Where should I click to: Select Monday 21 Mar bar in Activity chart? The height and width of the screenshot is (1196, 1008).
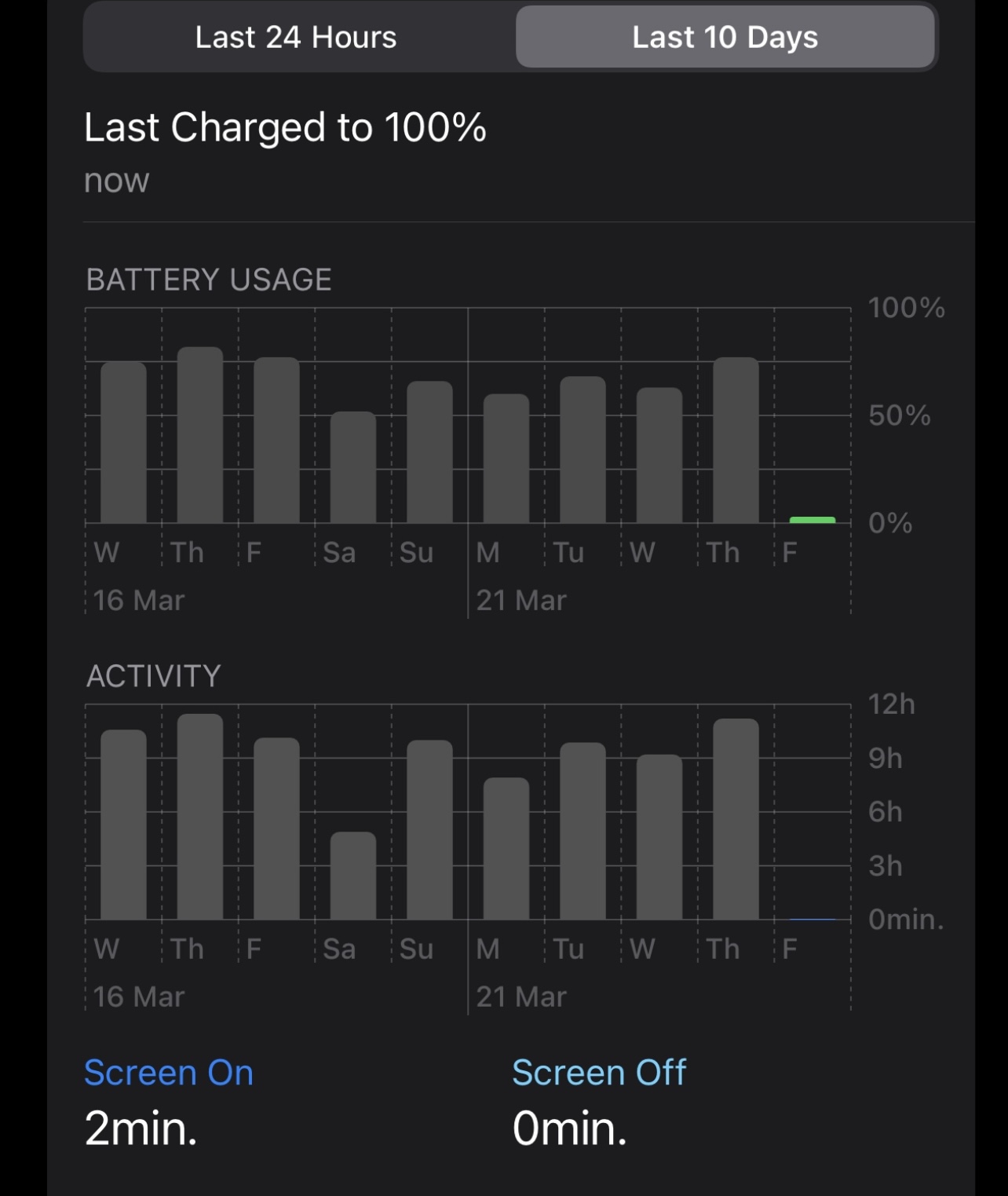coord(506,848)
